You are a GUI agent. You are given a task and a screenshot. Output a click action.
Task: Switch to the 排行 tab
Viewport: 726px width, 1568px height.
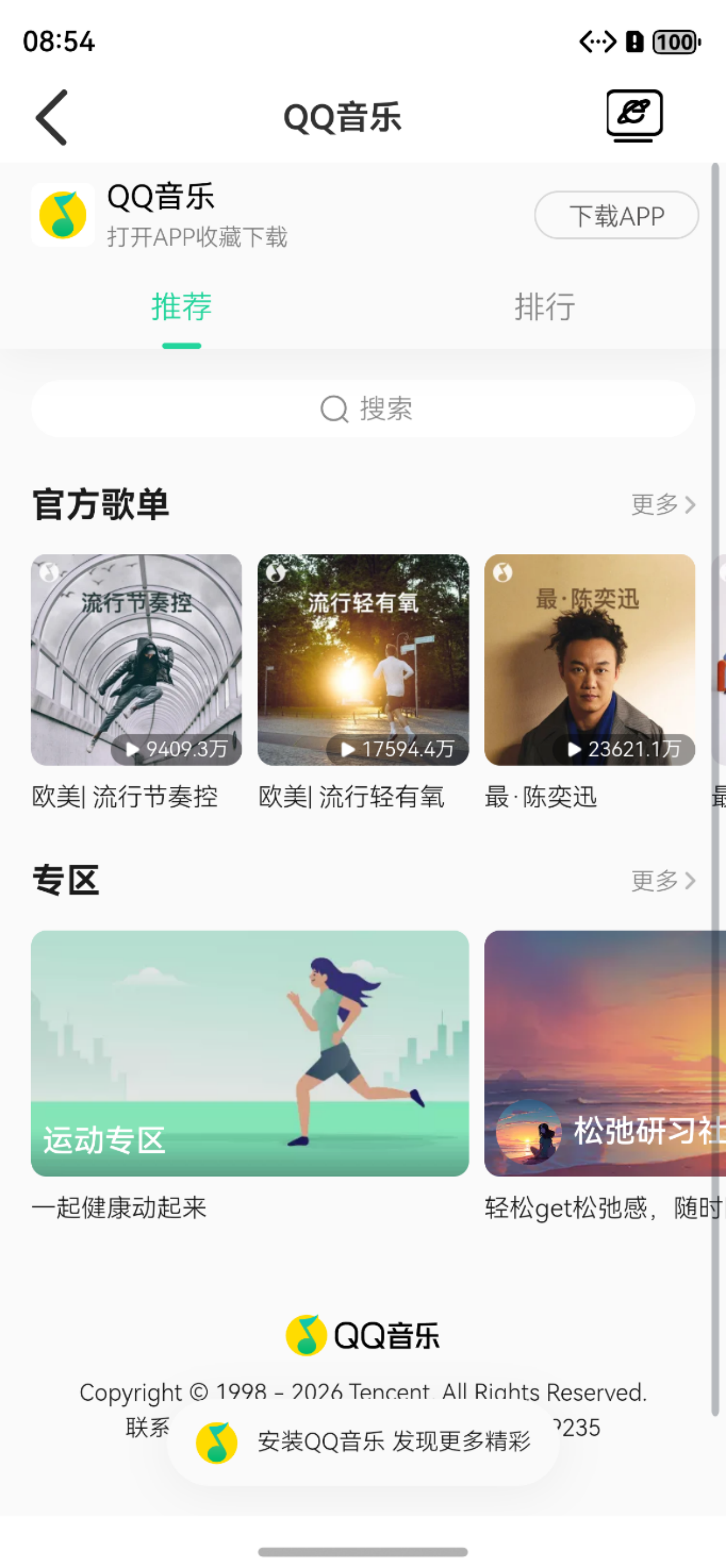click(544, 307)
